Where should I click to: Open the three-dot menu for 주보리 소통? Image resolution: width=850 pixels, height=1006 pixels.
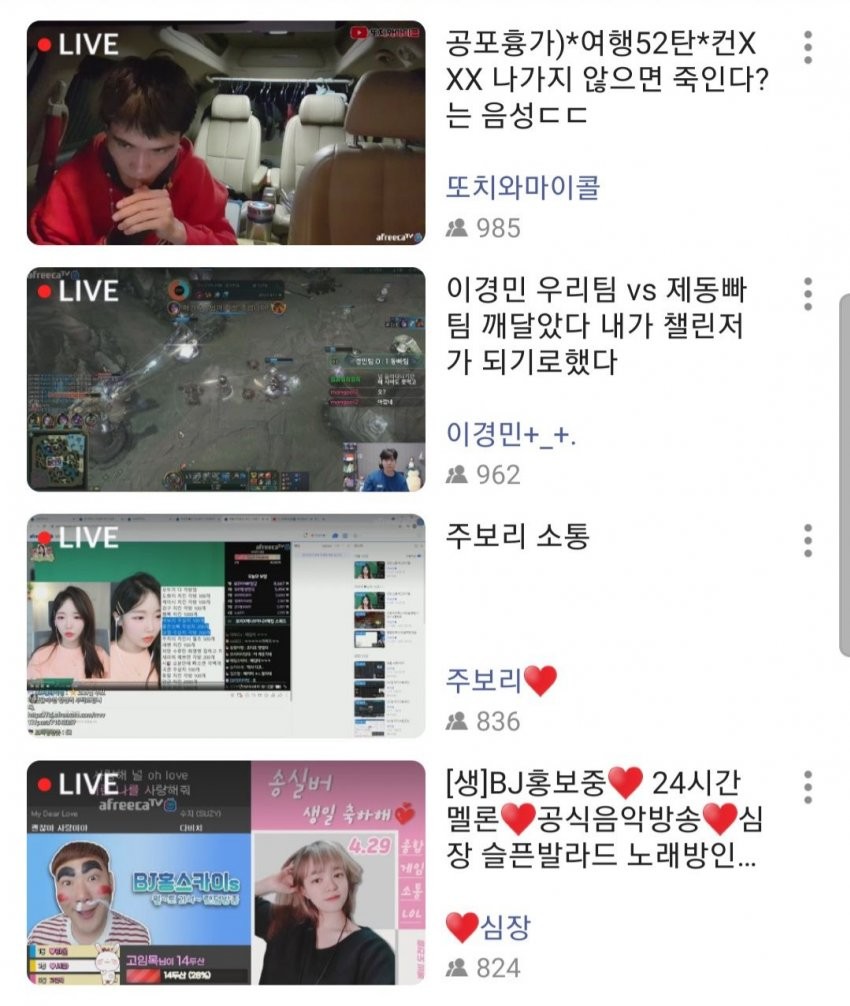[808, 540]
